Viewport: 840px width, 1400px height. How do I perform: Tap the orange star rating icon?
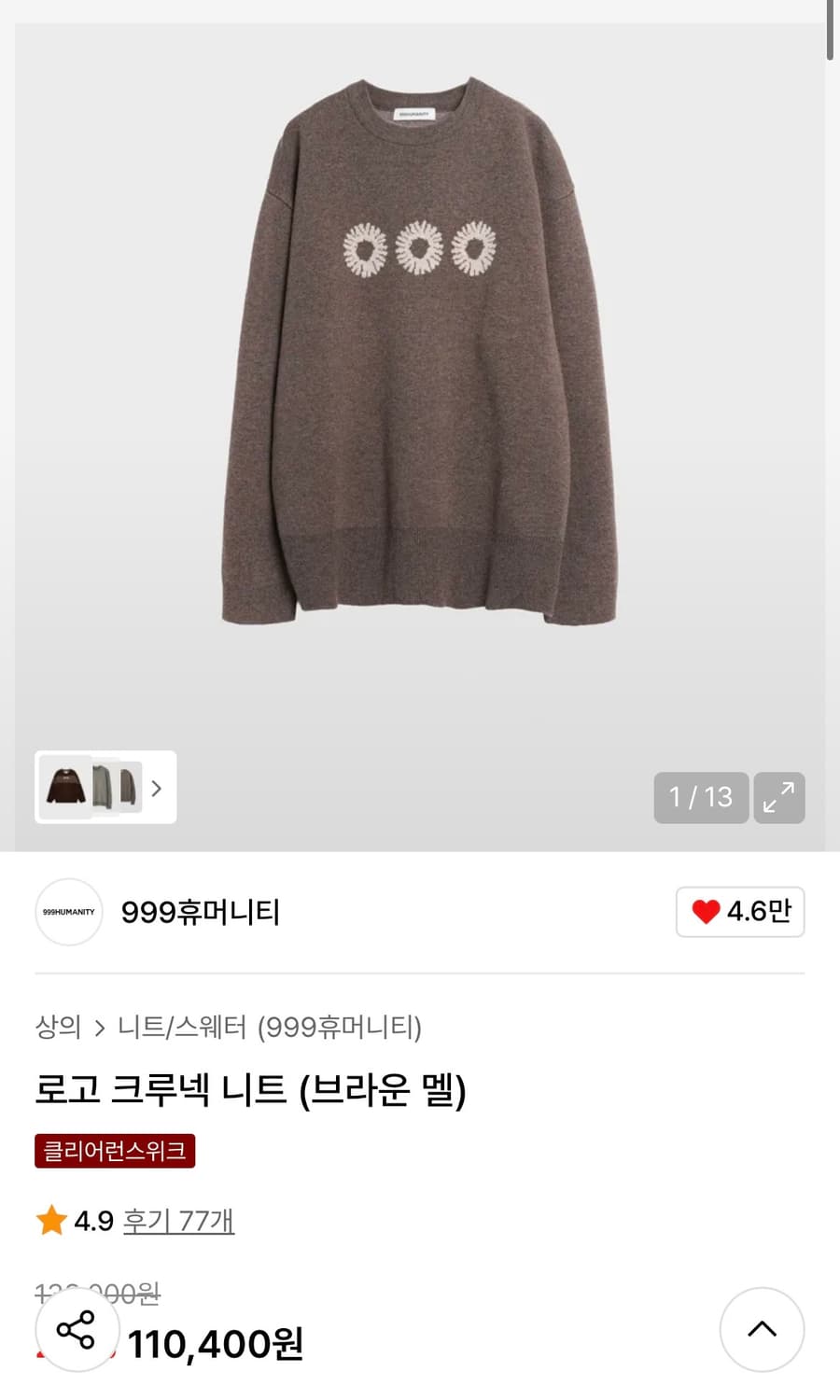(x=51, y=1220)
